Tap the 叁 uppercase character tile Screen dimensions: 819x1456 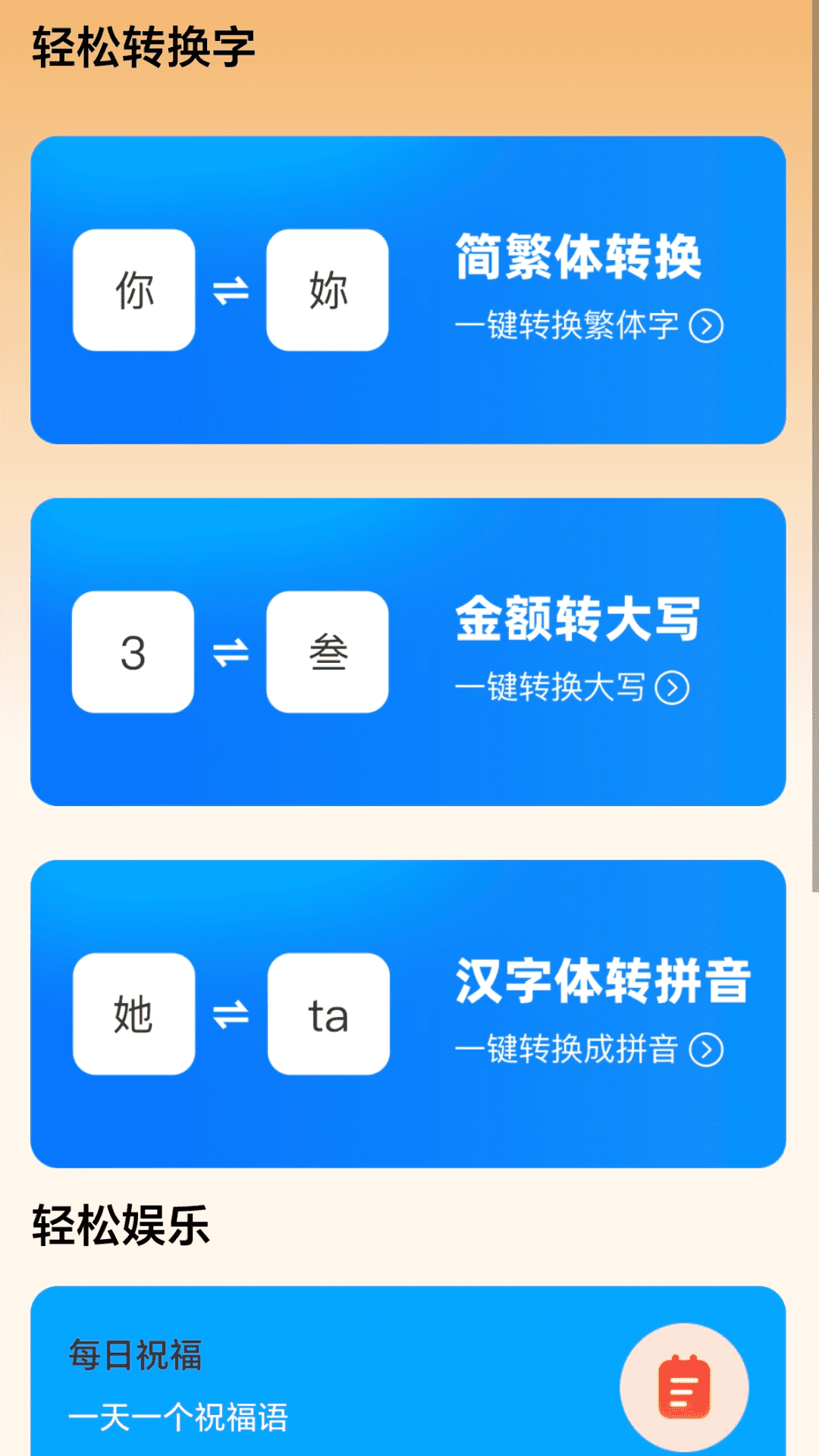click(x=328, y=652)
